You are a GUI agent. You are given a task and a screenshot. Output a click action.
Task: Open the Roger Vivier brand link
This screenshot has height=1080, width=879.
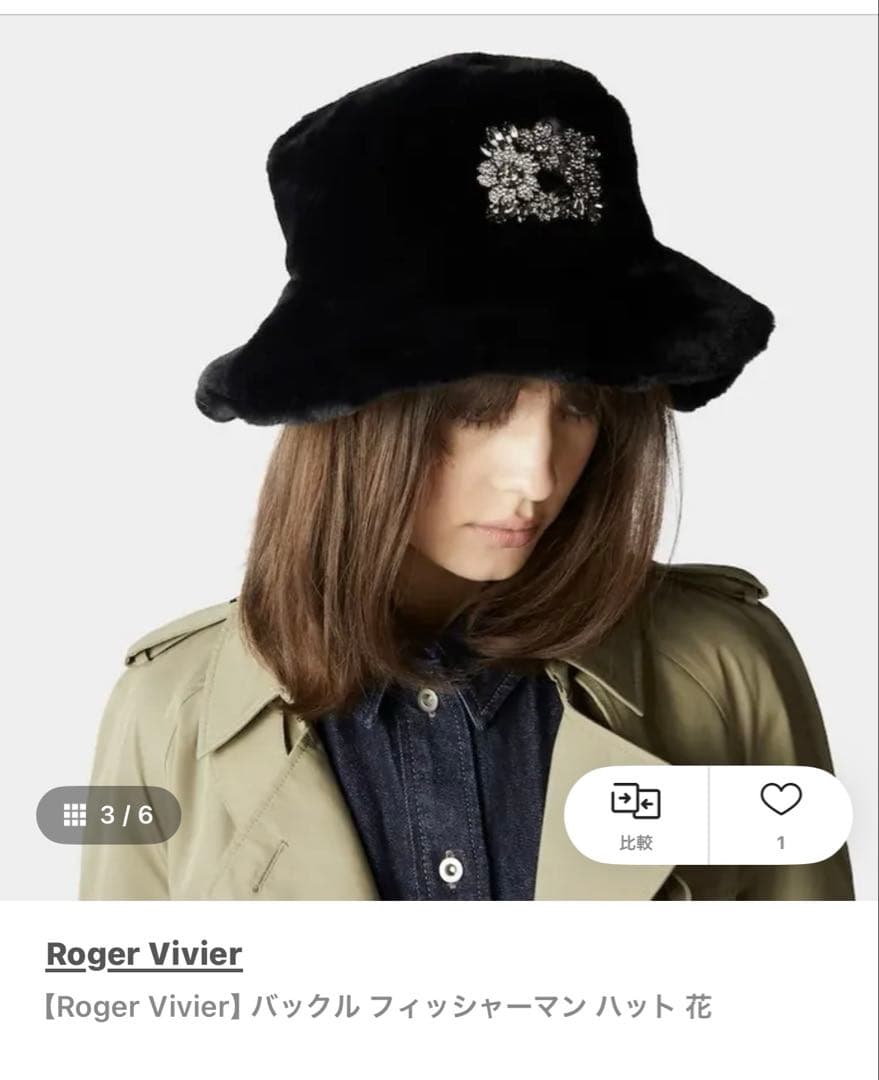click(x=143, y=955)
